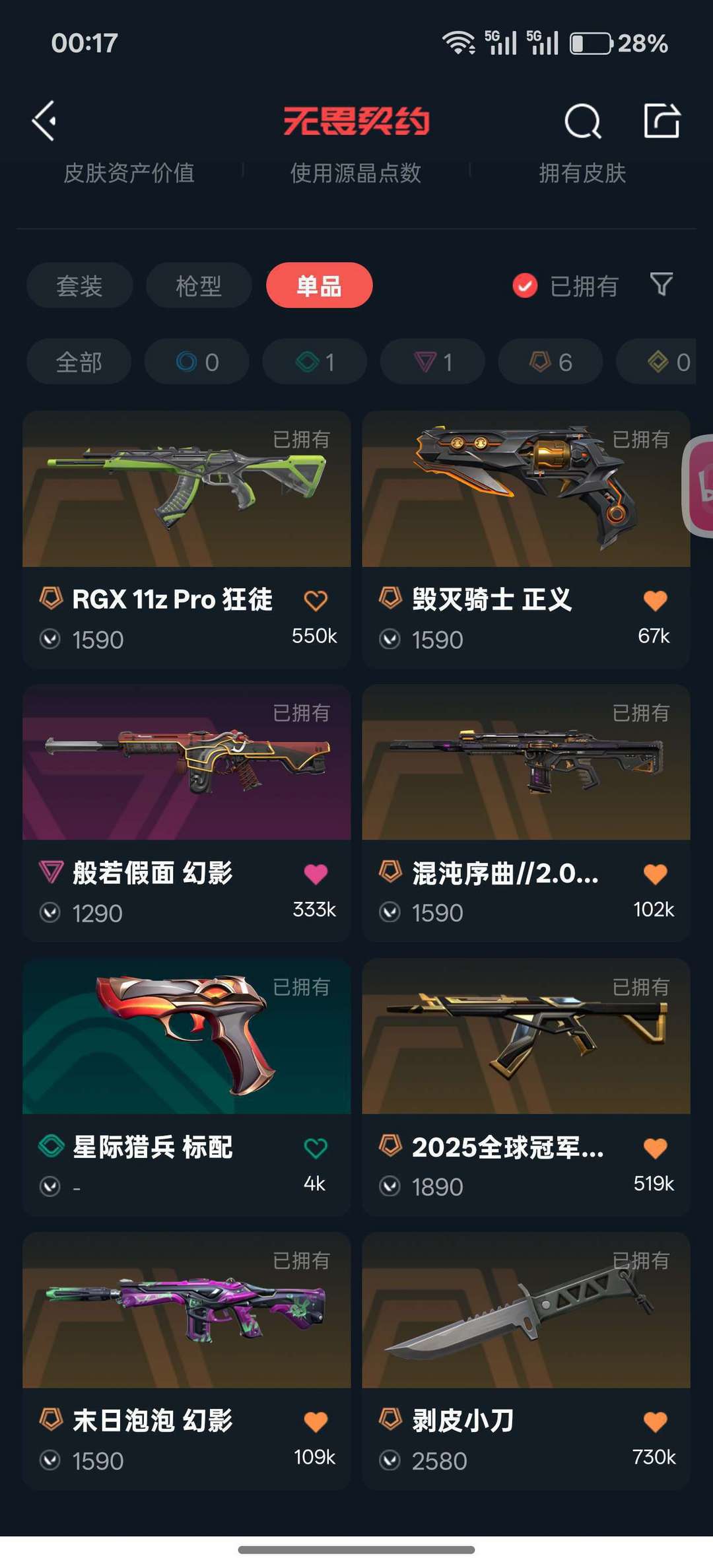Screen dimensions: 713x1568
Task: Open the funnel filter options
Action: [661, 285]
